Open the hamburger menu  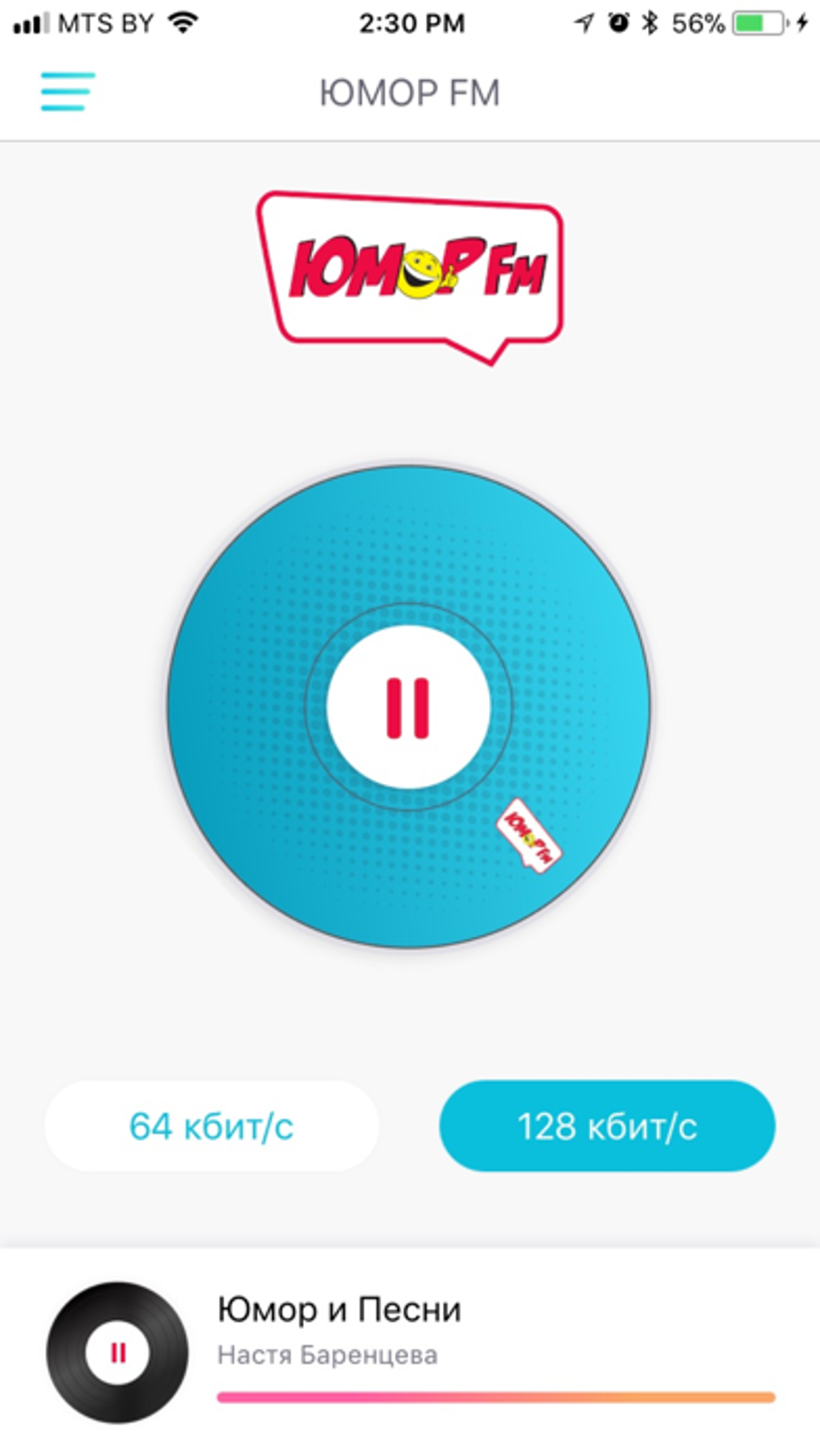coord(68,92)
